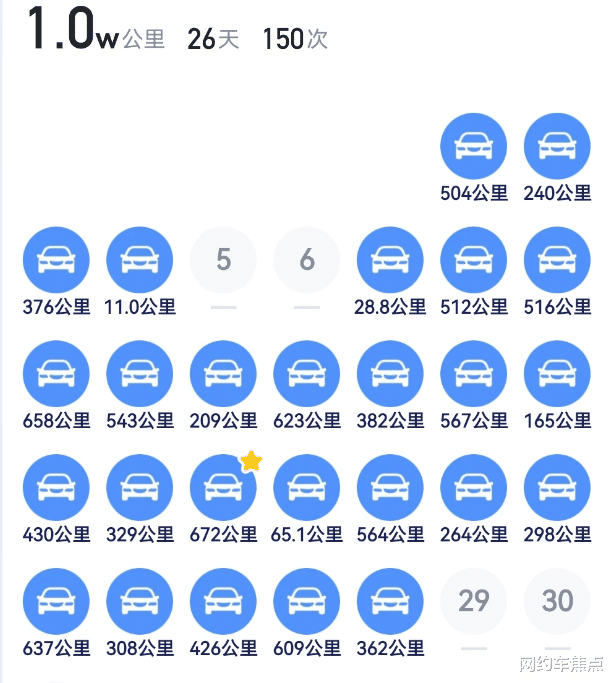Open the 28.8公里 day record
Viewport: 612px width, 683px height.
pos(390,261)
